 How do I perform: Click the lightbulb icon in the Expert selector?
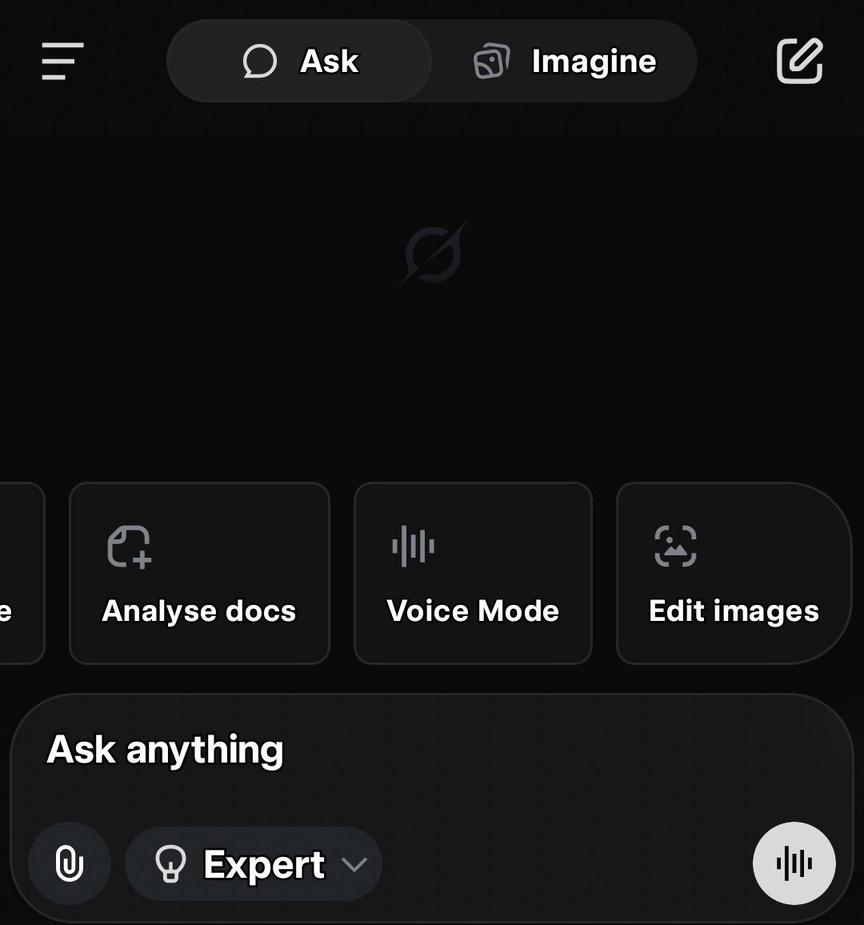(x=172, y=864)
